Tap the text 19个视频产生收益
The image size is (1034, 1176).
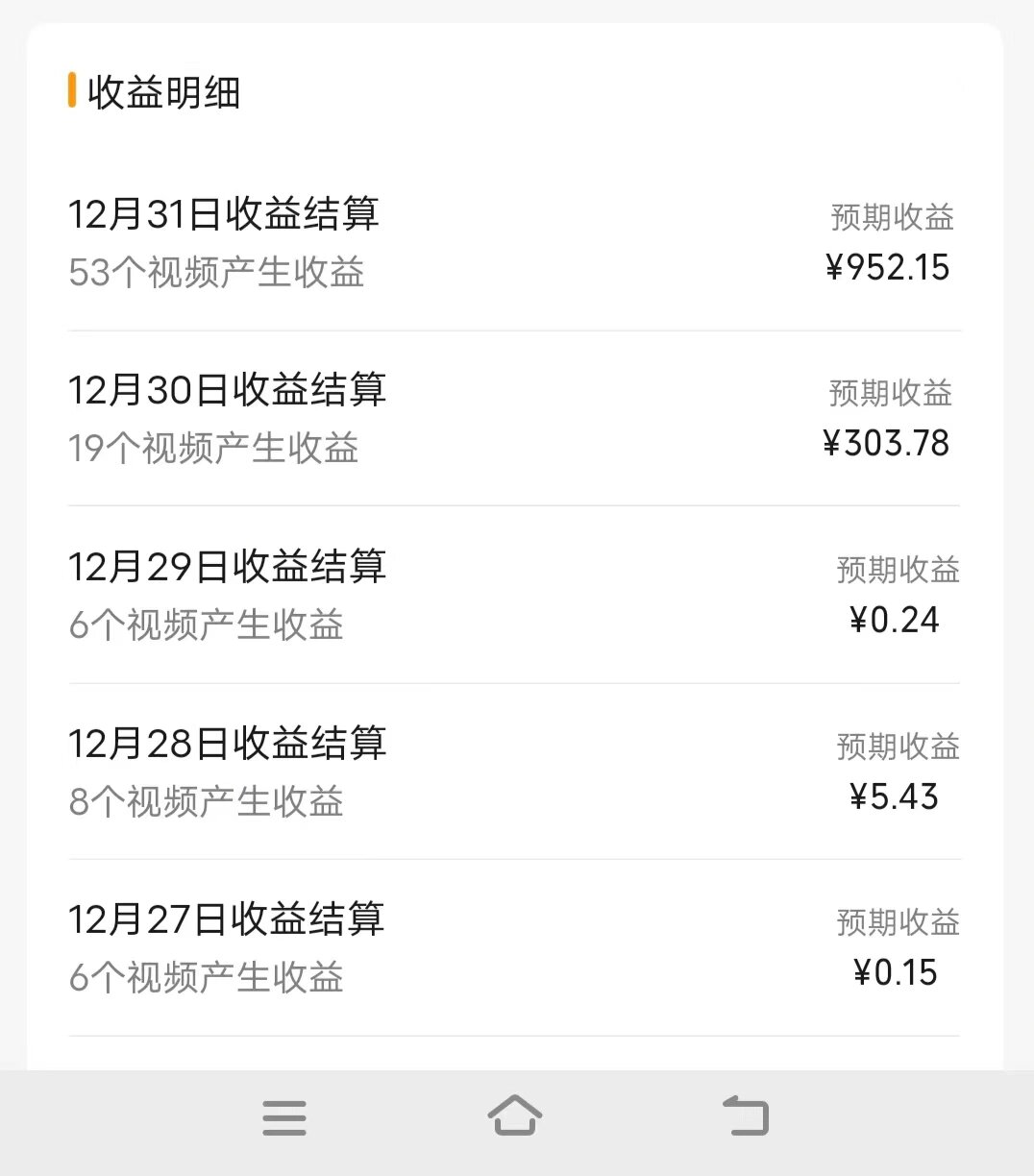212,448
